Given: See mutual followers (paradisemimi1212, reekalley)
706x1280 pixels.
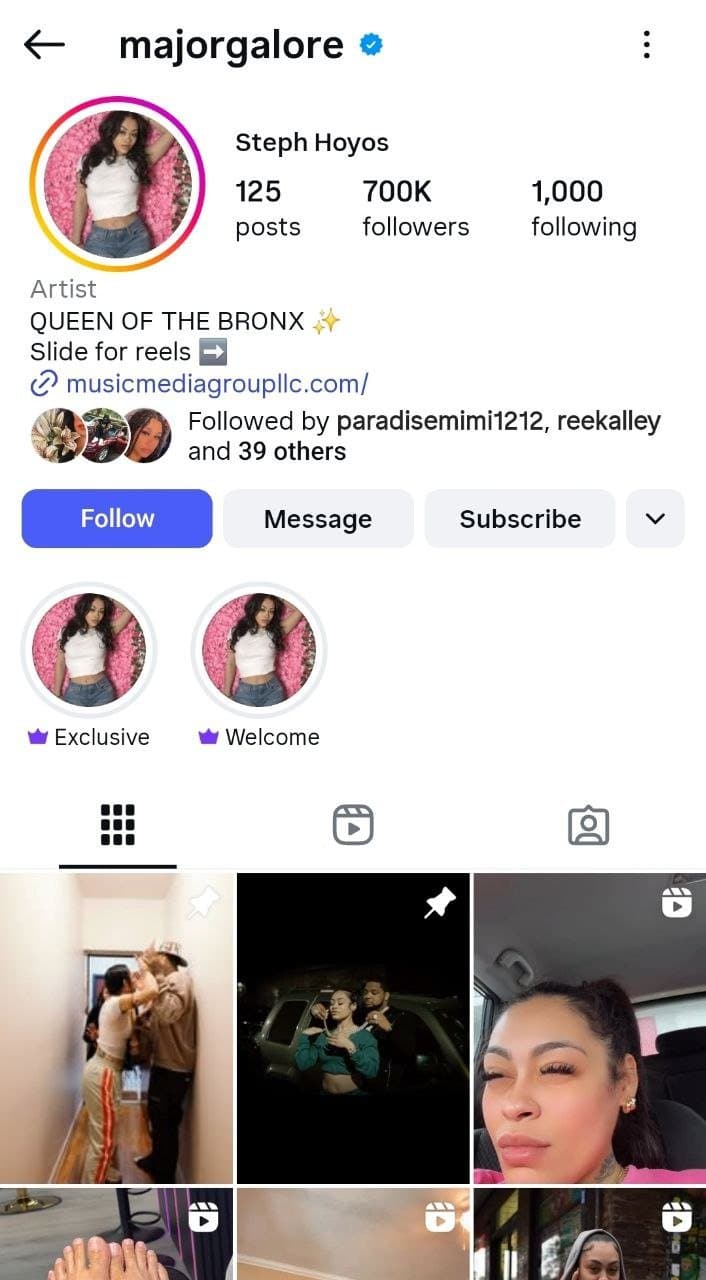Looking at the screenshot, I should (424, 436).
